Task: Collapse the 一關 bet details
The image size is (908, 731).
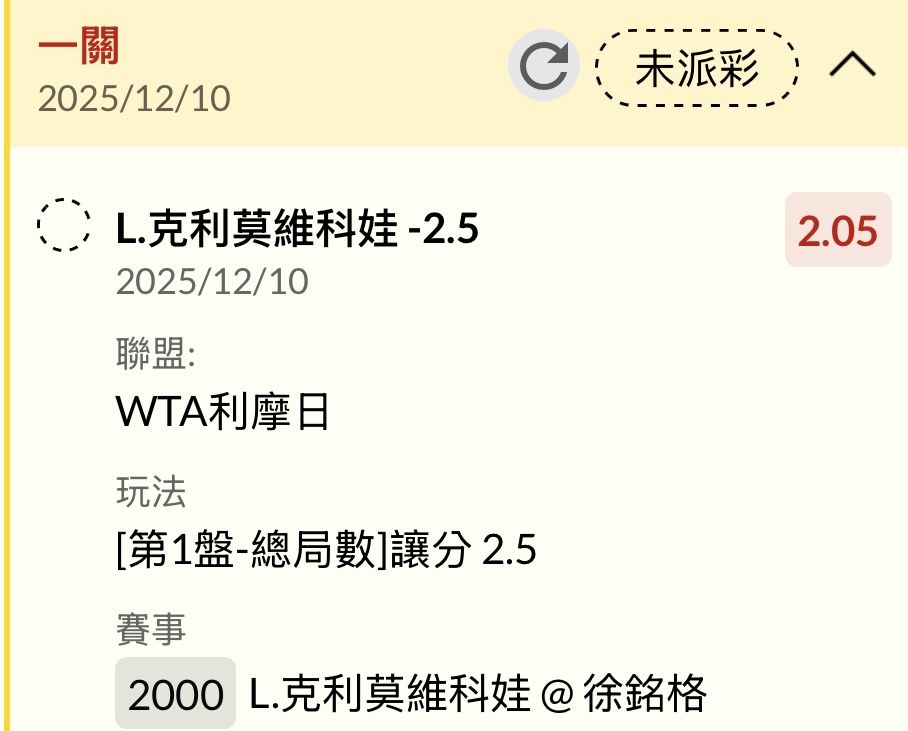Action: pyautogui.click(x=852, y=67)
